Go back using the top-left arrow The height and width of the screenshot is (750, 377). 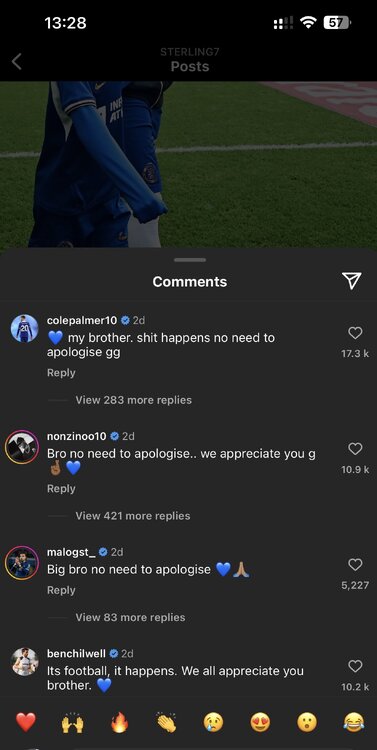pos(17,62)
